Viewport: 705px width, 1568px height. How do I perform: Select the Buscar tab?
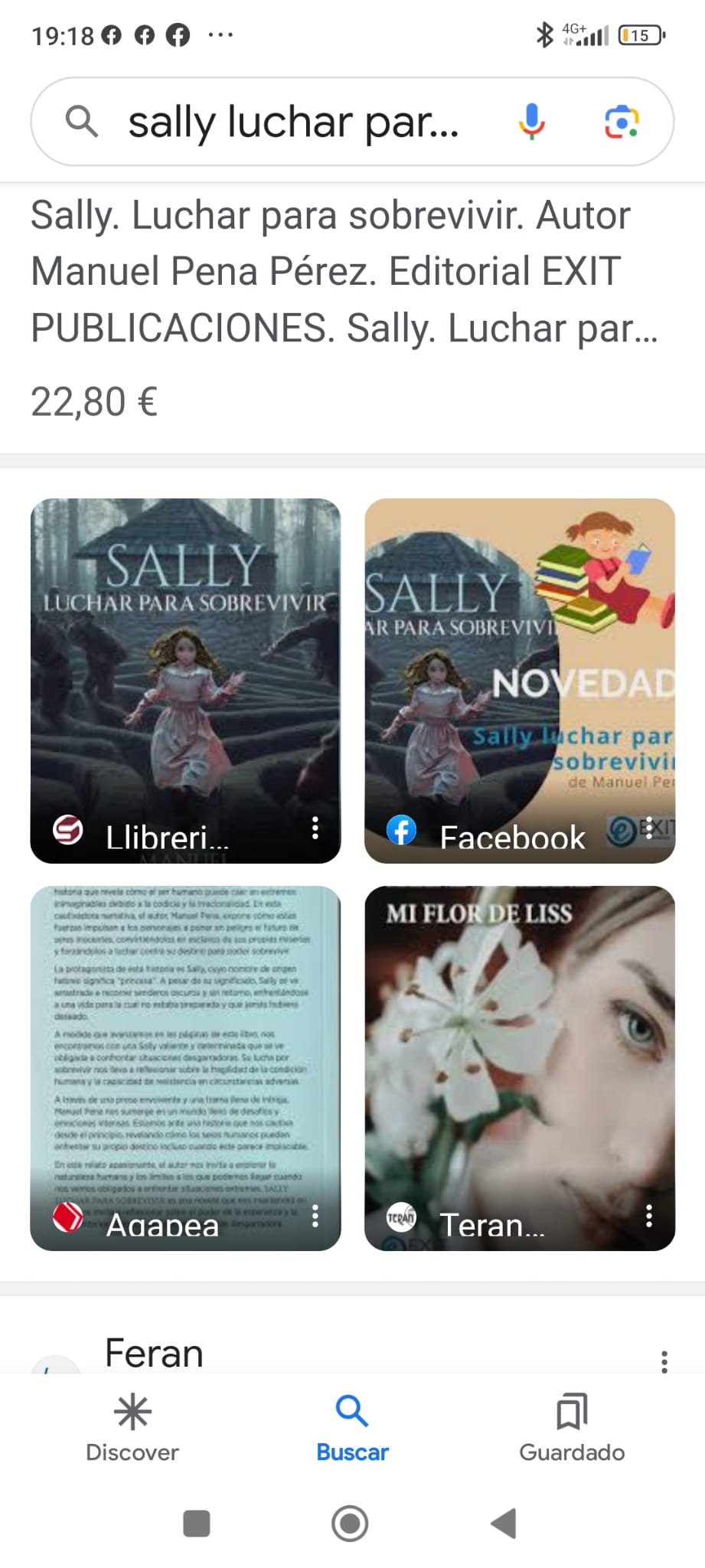click(x=352, y=1427)
